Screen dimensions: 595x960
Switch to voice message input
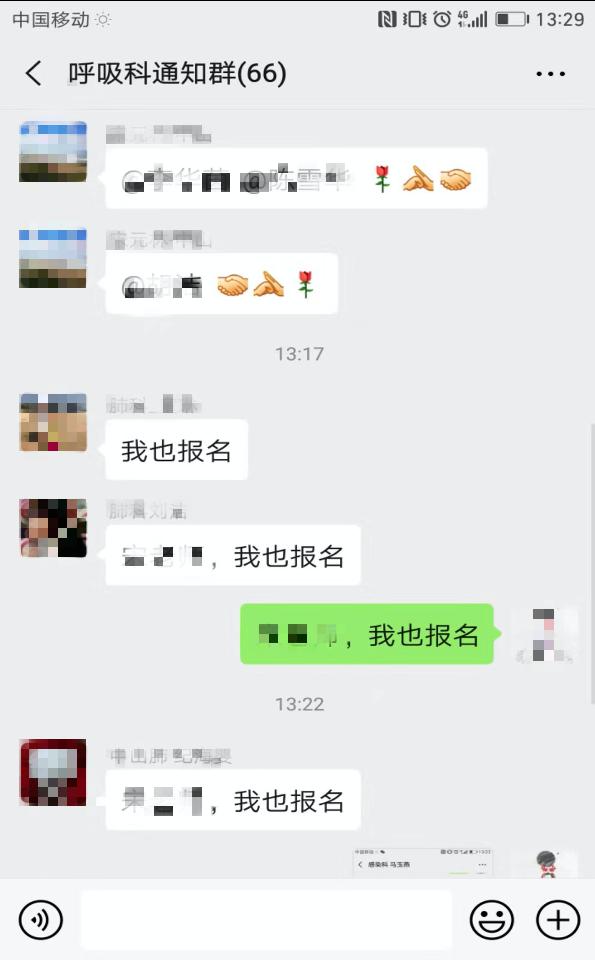click(40, 920)
